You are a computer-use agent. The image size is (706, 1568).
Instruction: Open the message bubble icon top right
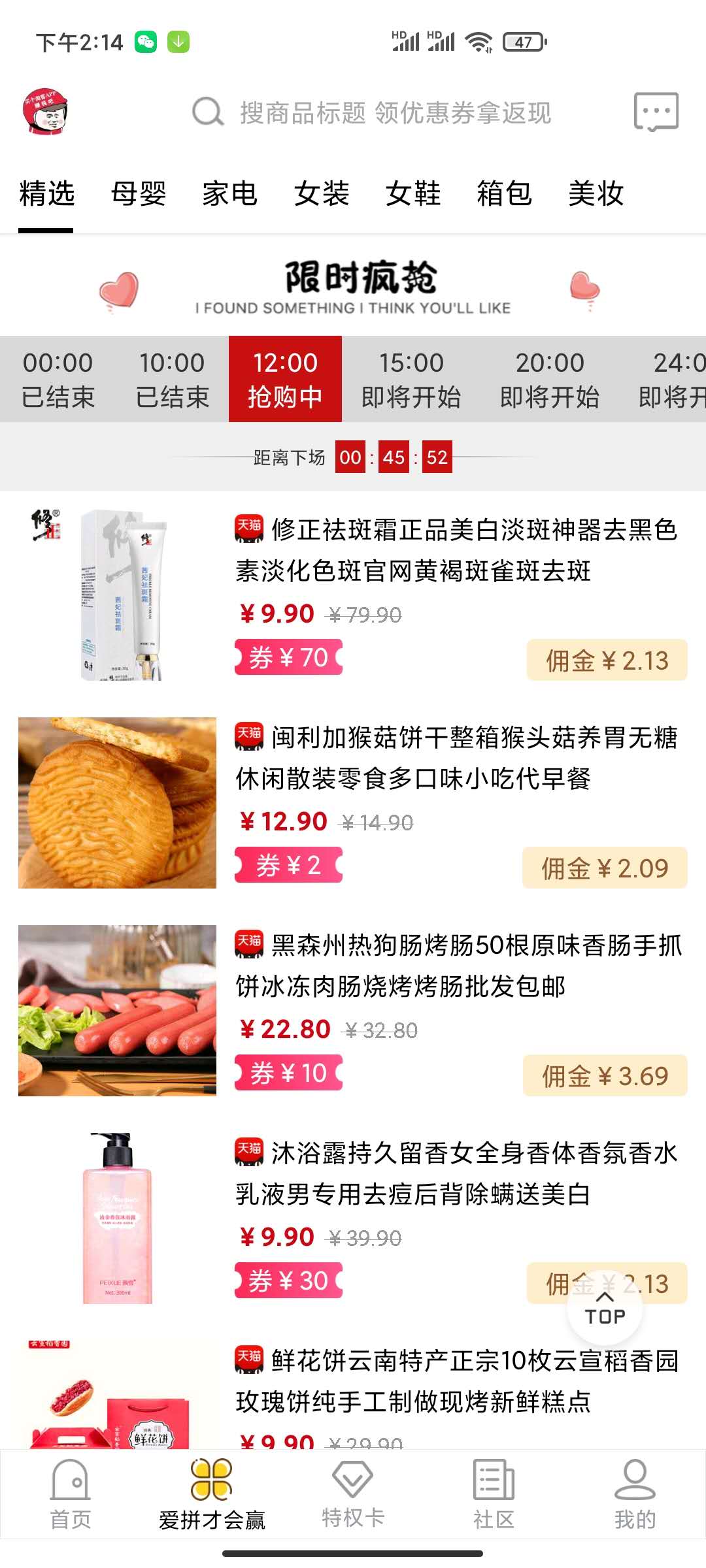pos(660,112)
